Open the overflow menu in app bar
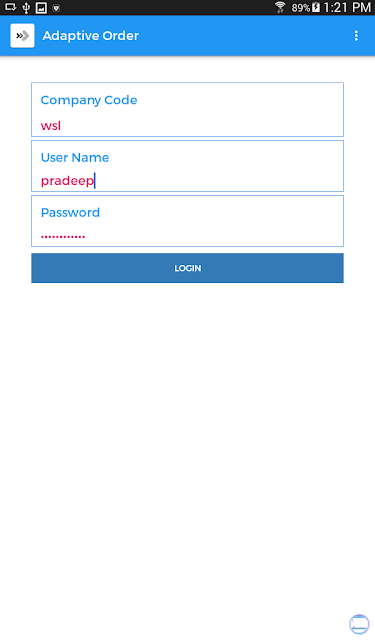Viewport: 375px width, 640px height. point(356,36)
